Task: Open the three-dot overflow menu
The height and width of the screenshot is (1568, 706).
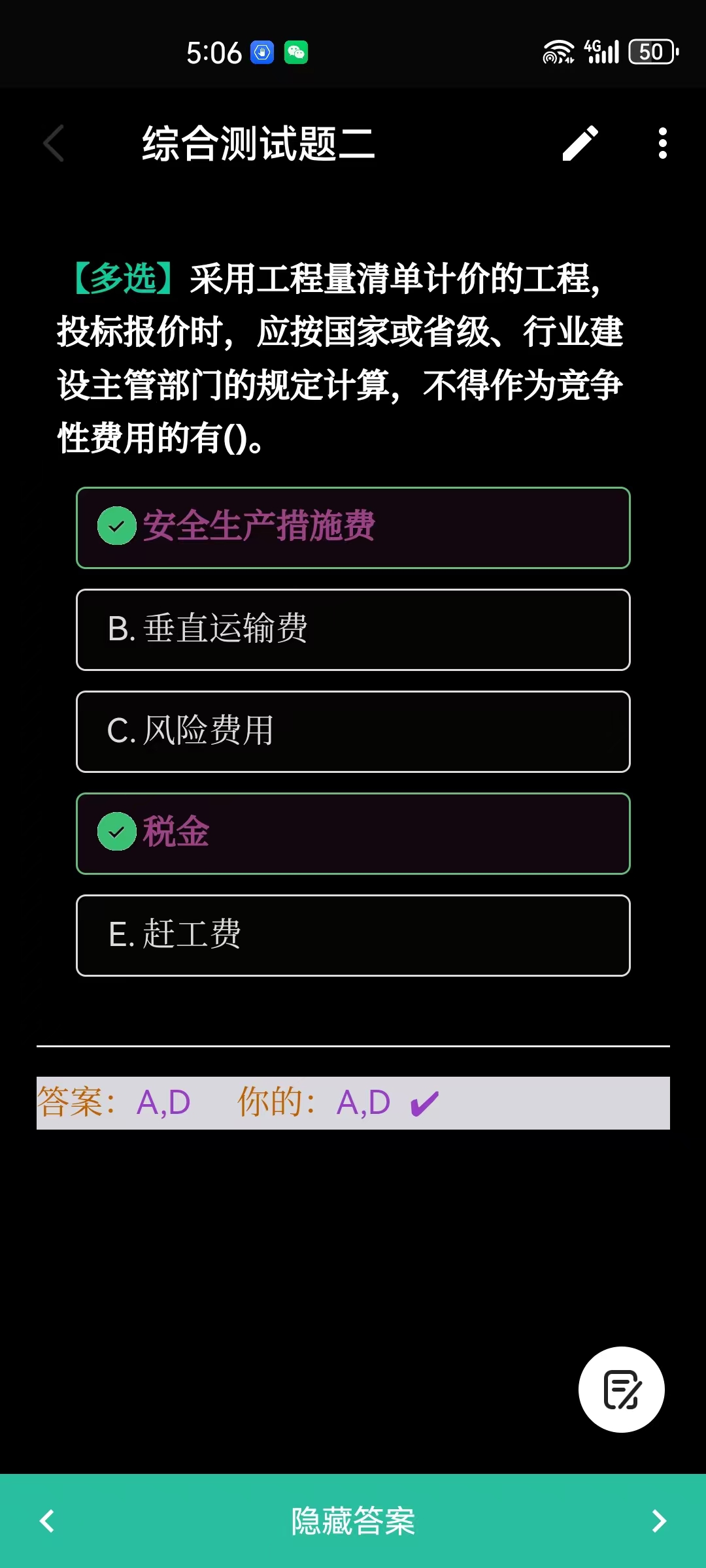Action: (662, 143)
